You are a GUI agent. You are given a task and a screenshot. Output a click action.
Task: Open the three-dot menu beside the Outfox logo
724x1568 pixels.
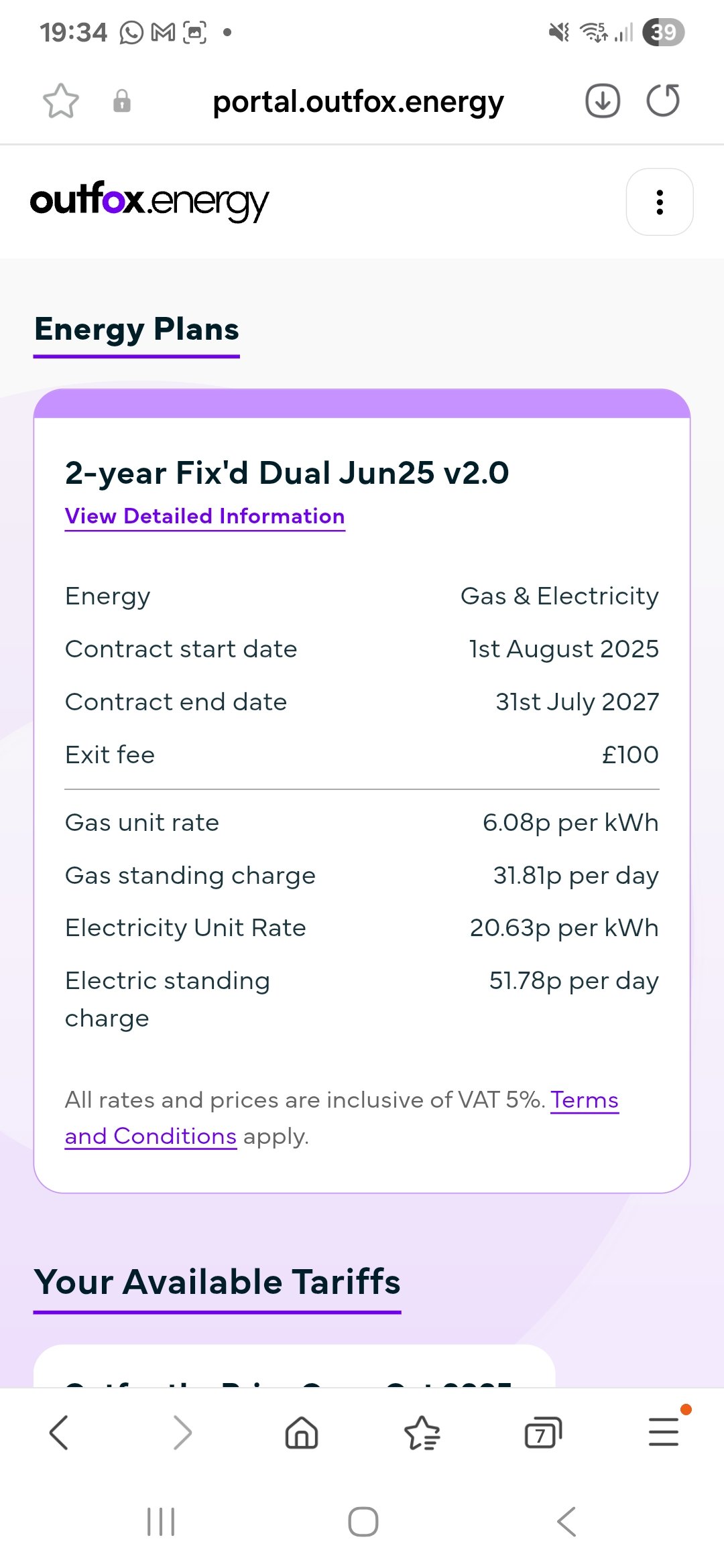(660, 202)
